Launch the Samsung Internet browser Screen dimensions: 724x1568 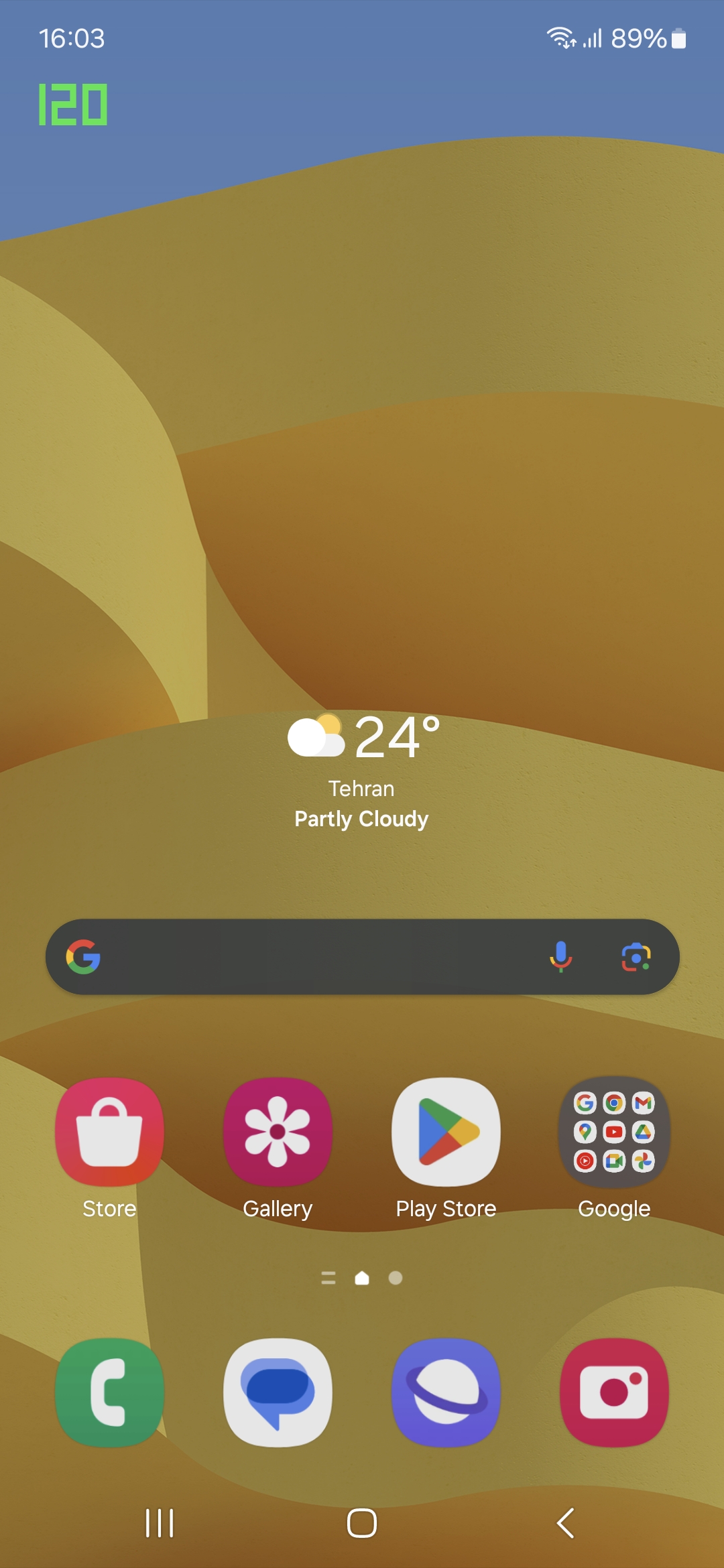(x=446, y=1392)
